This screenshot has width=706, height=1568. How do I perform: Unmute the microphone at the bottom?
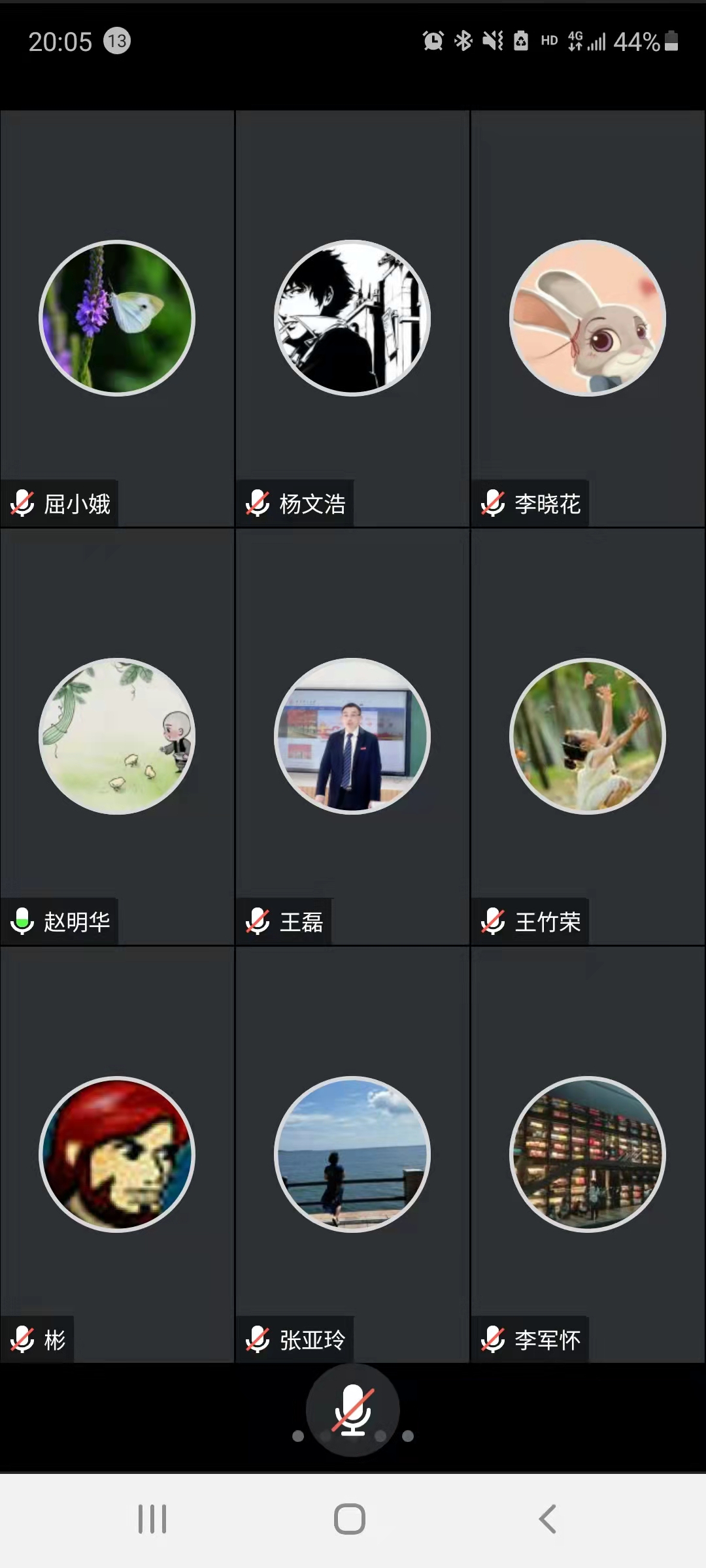[353, 1410]
